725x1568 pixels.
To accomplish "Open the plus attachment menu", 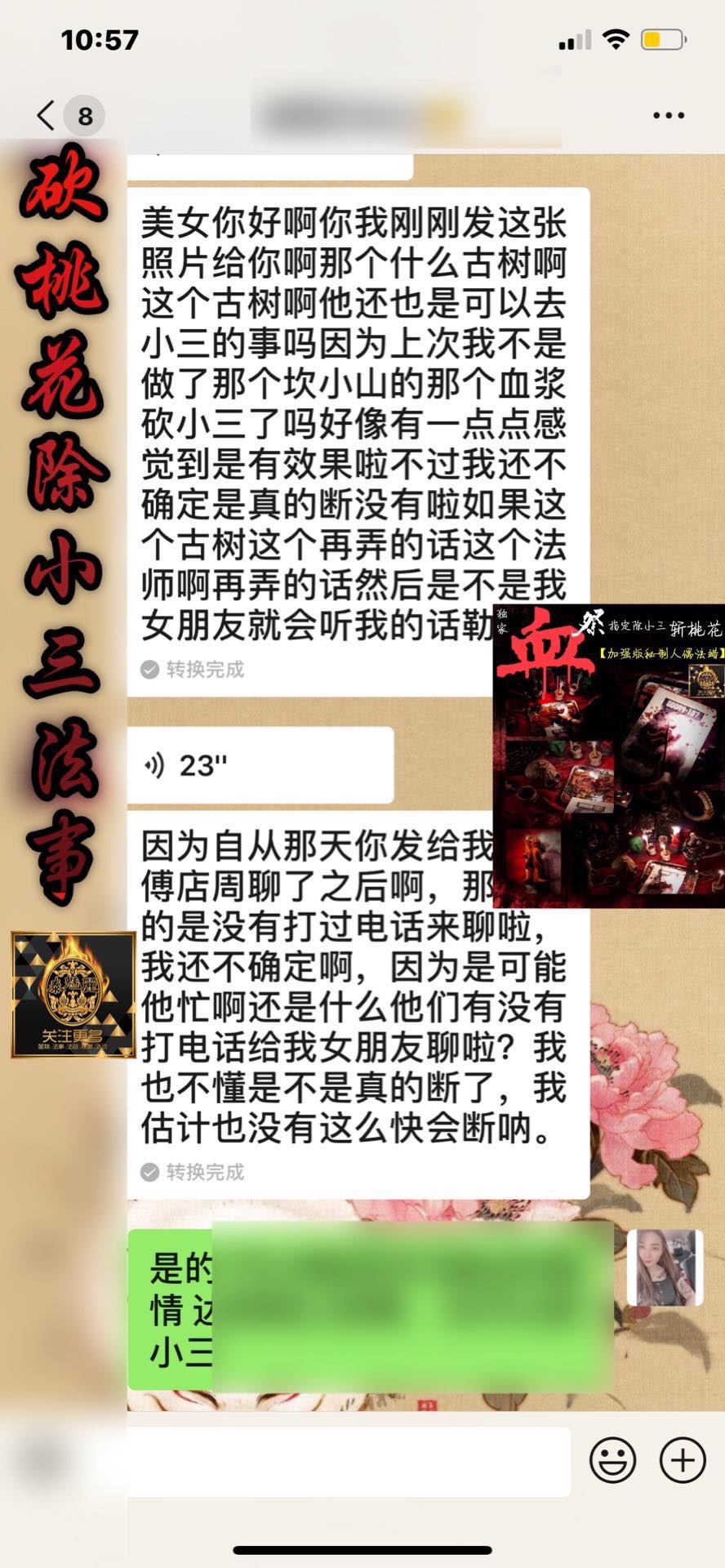I will [x=683, y=1460].
